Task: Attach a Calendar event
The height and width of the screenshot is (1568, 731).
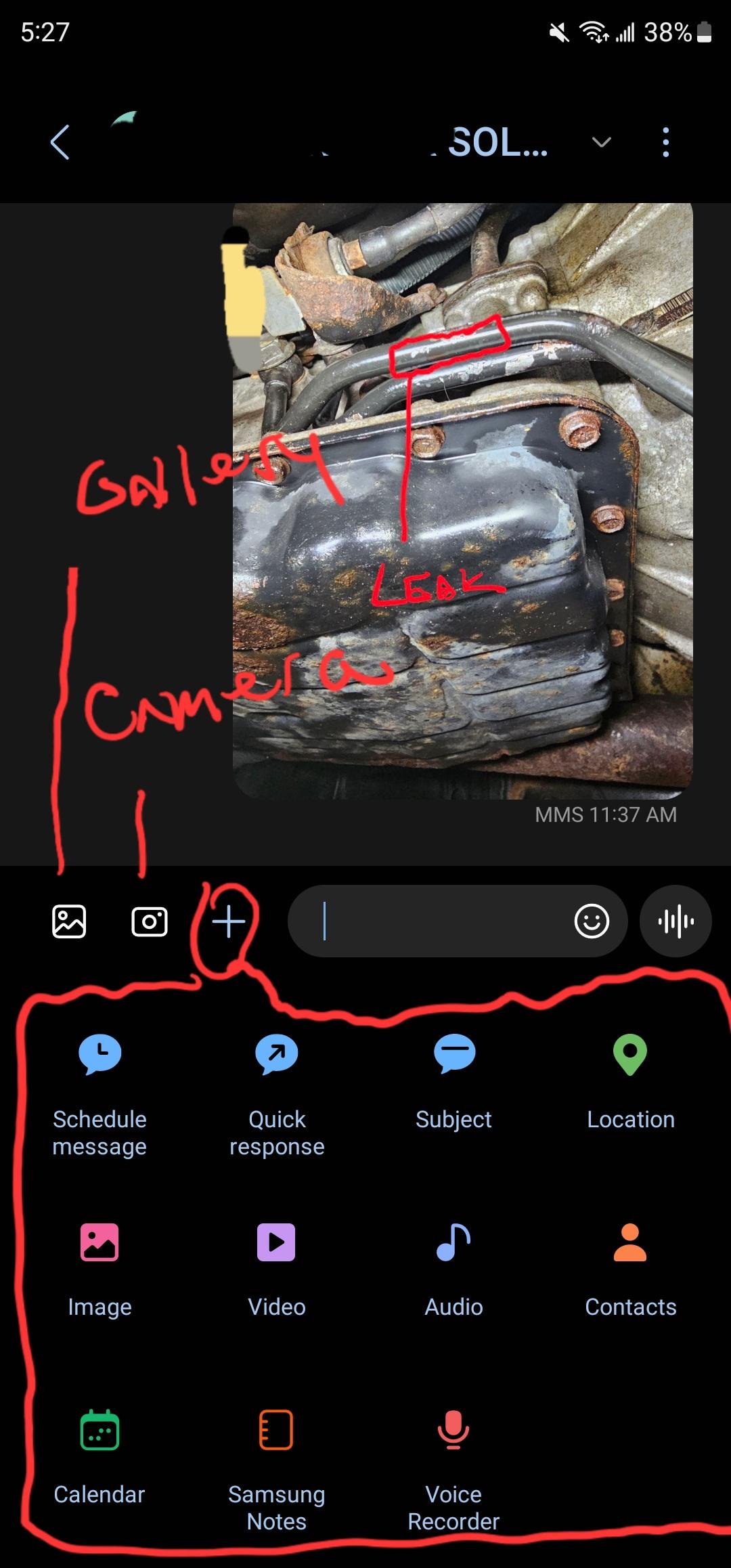Action: pyautogui.click(x=99, y=1456)
